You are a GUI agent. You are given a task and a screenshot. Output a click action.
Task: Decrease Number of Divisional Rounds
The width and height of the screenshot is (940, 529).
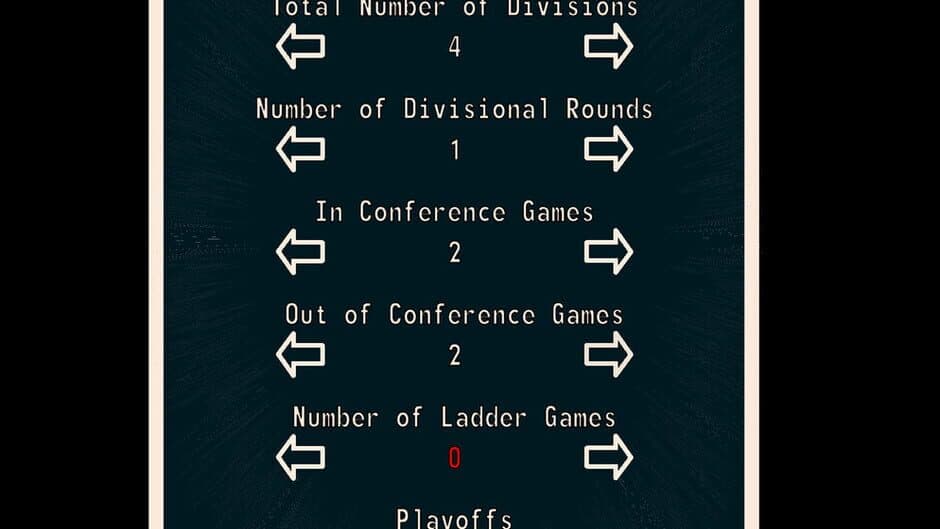click(300, 149)
